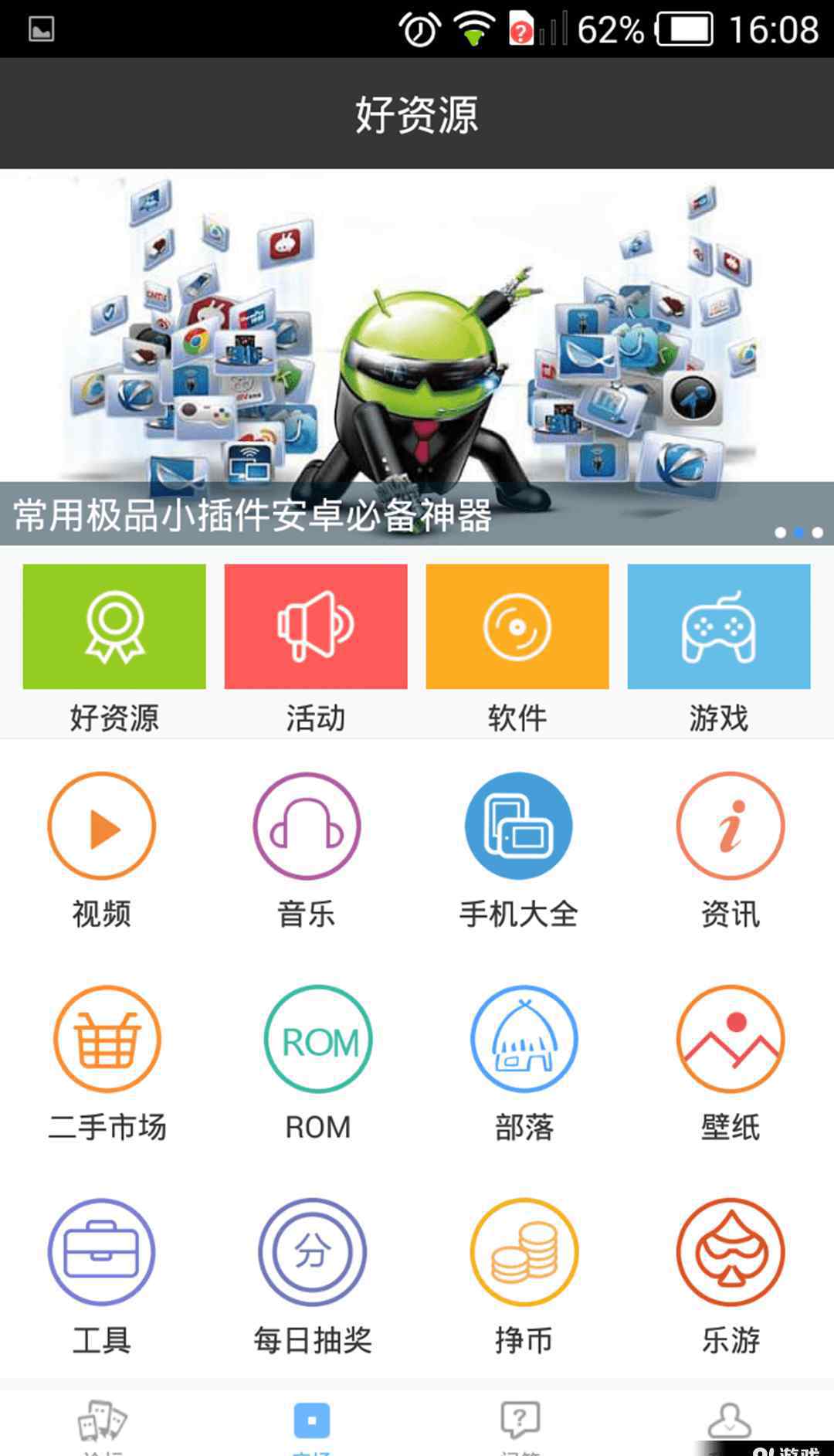Enter the 部落 community section
Viewport: 834px width, 1456px height.
click(524, 1040)
